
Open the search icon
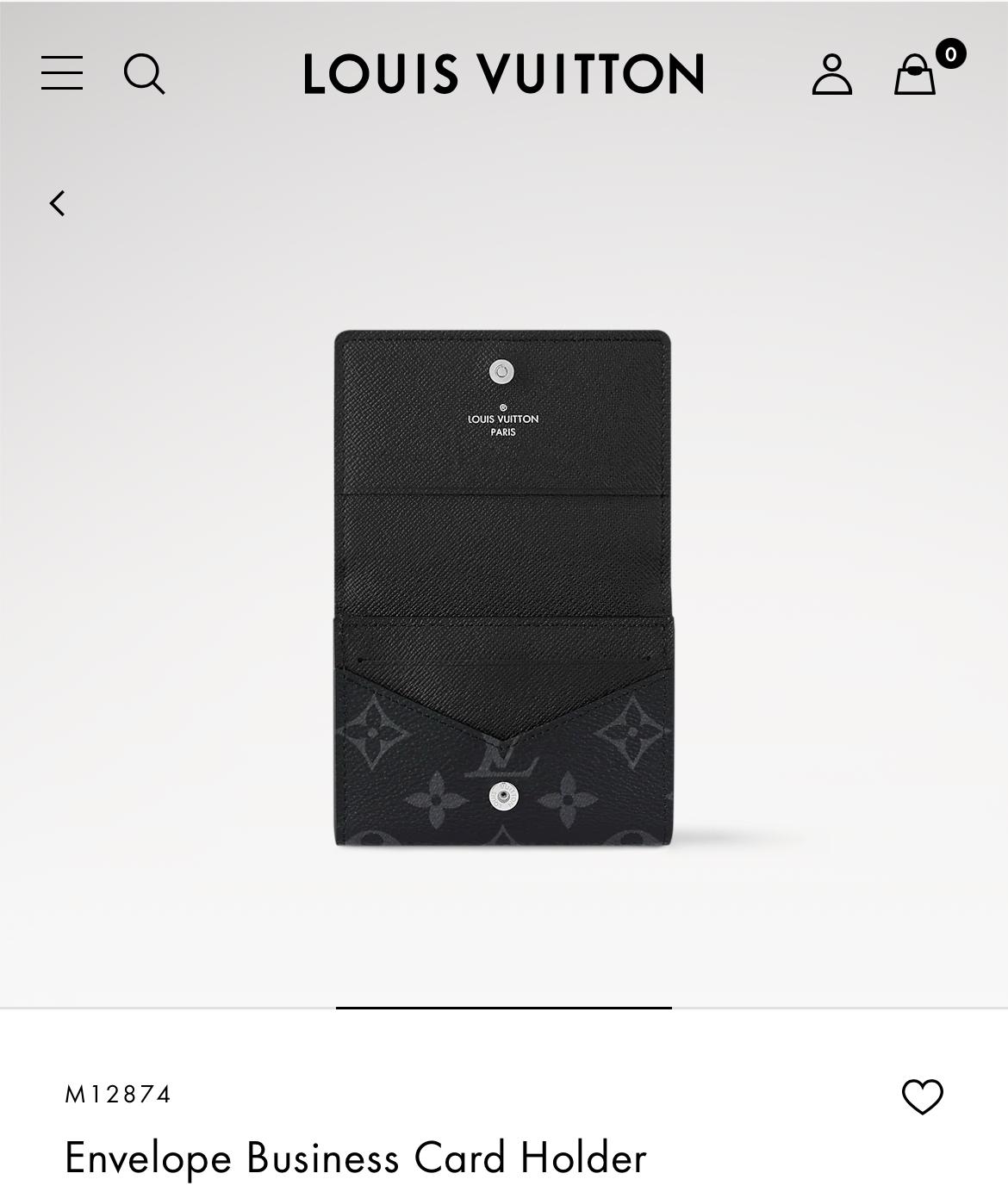click(x=144, y=74)
